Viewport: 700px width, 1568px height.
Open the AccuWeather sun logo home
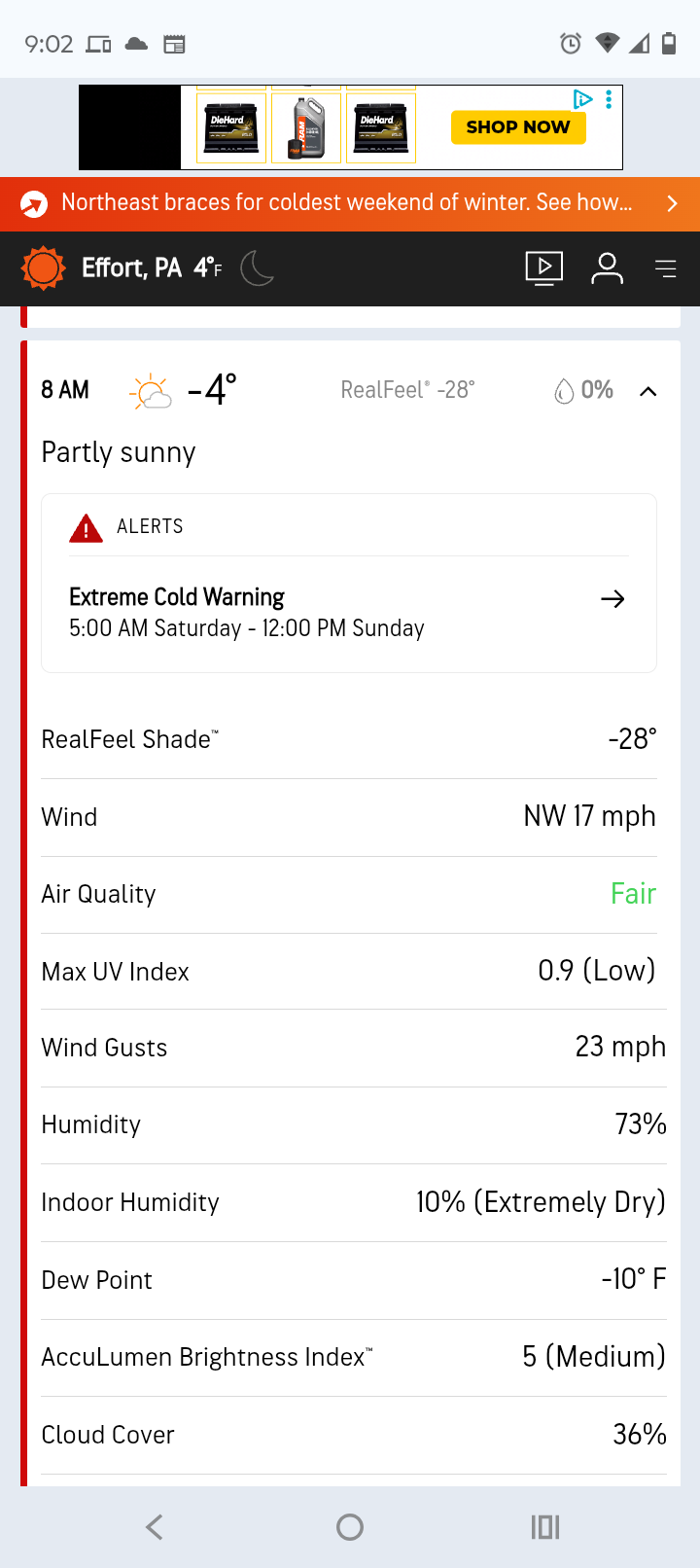coord(43,268)
